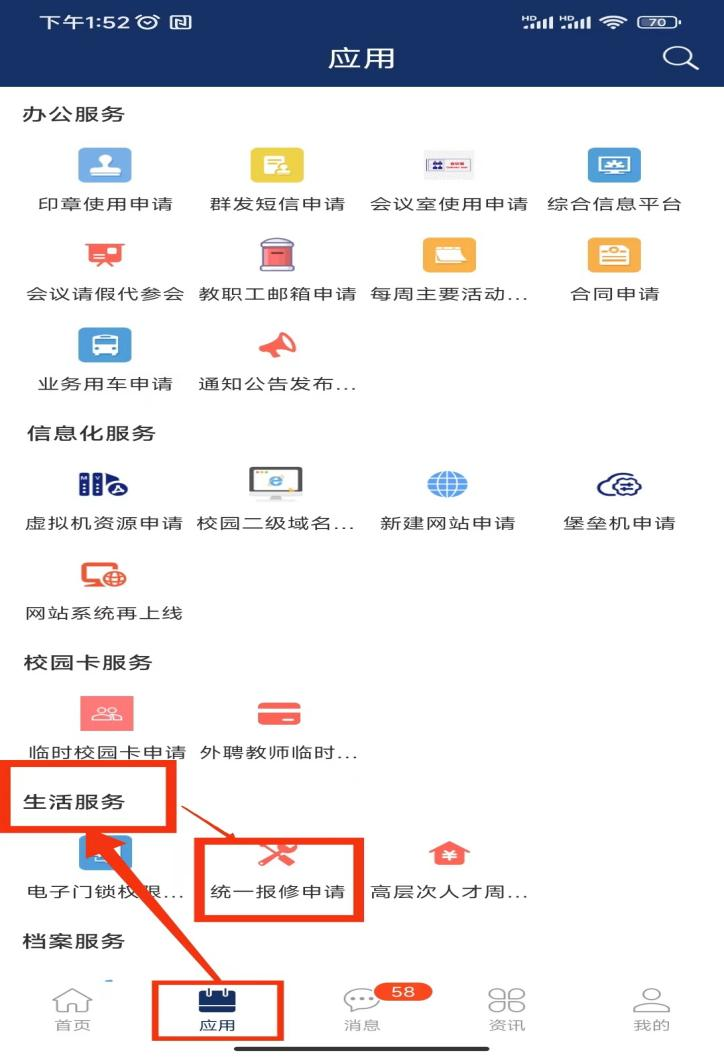Open the search magnifier icon
The image size is (724, 1058).
(680, 58)
